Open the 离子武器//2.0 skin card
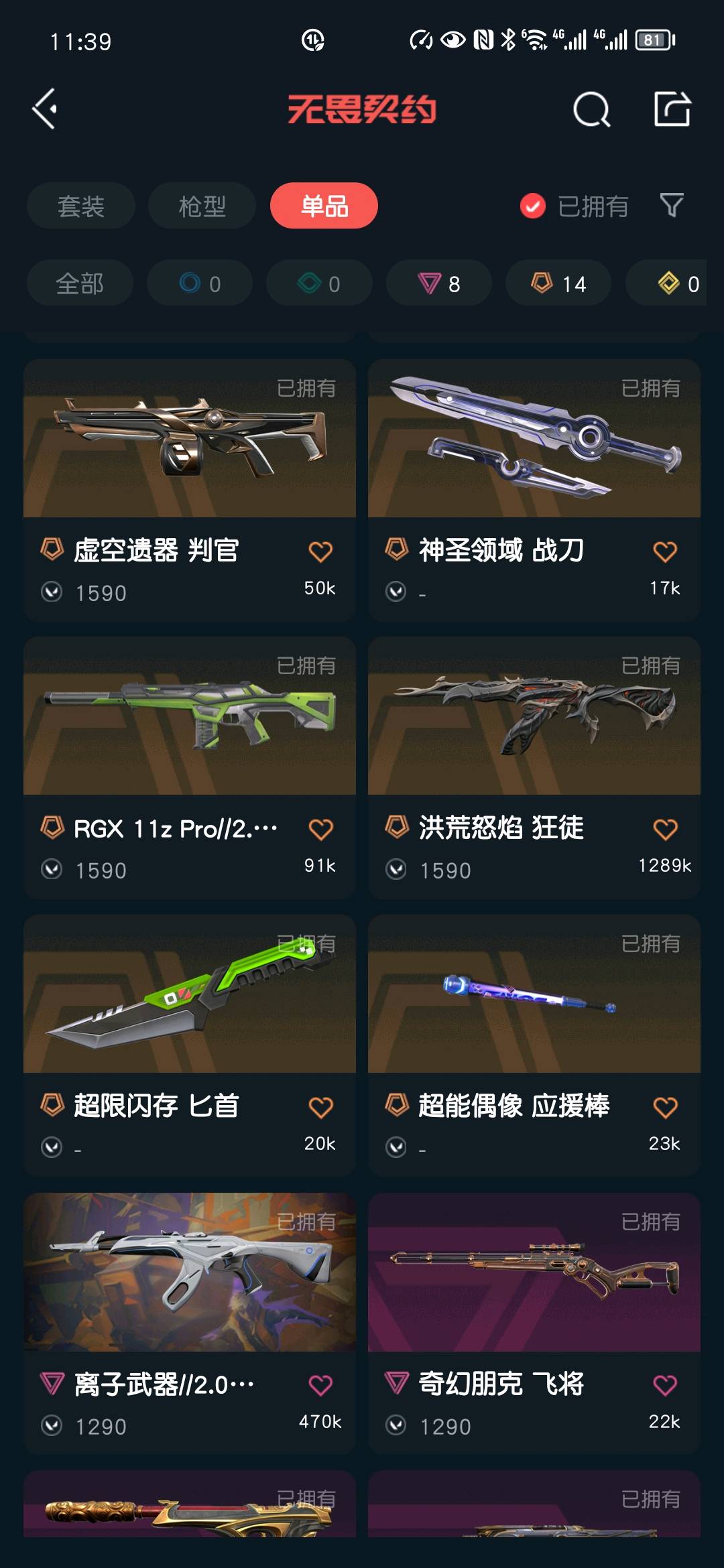 coord(190,1324)
